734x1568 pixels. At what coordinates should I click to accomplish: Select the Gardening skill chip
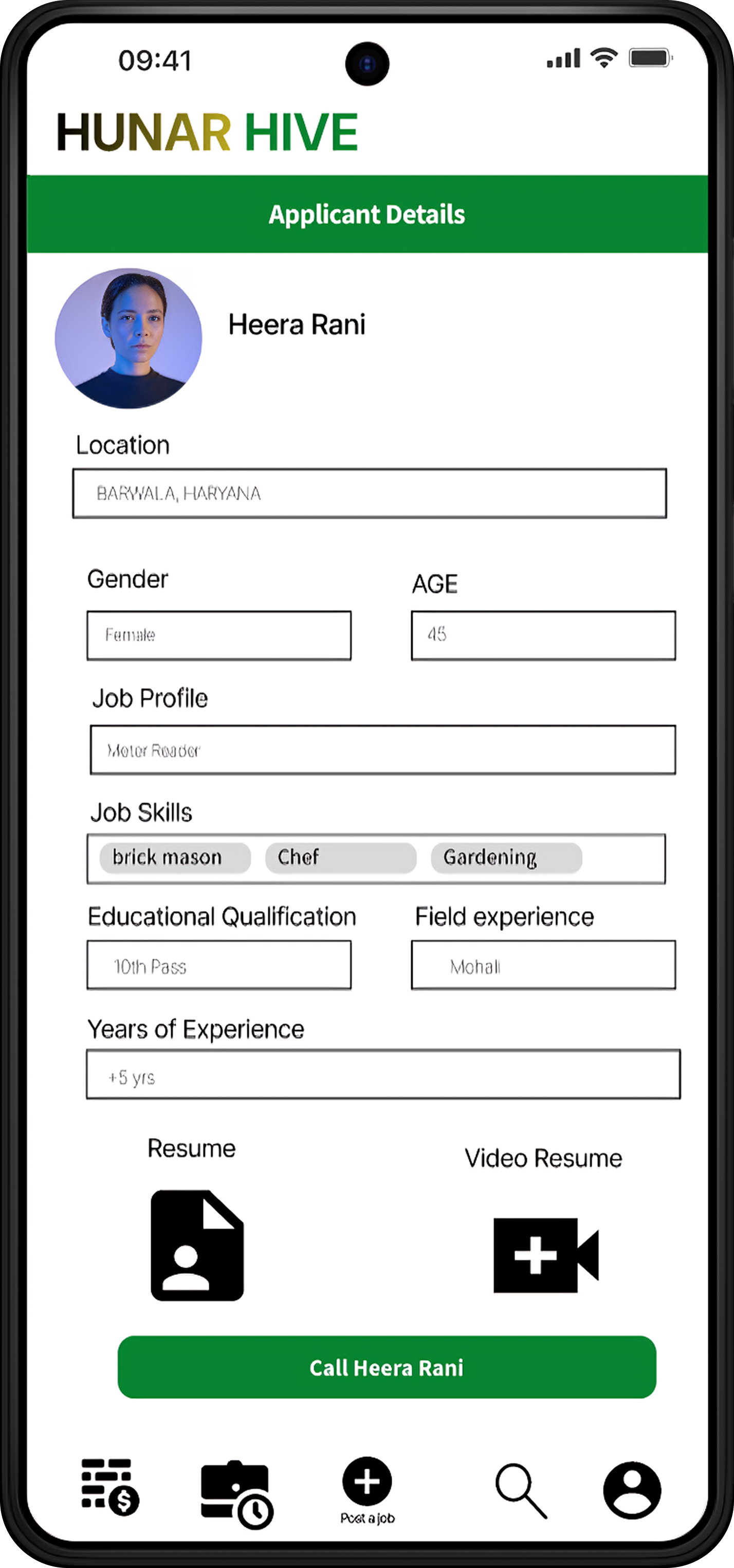(506, 857)
